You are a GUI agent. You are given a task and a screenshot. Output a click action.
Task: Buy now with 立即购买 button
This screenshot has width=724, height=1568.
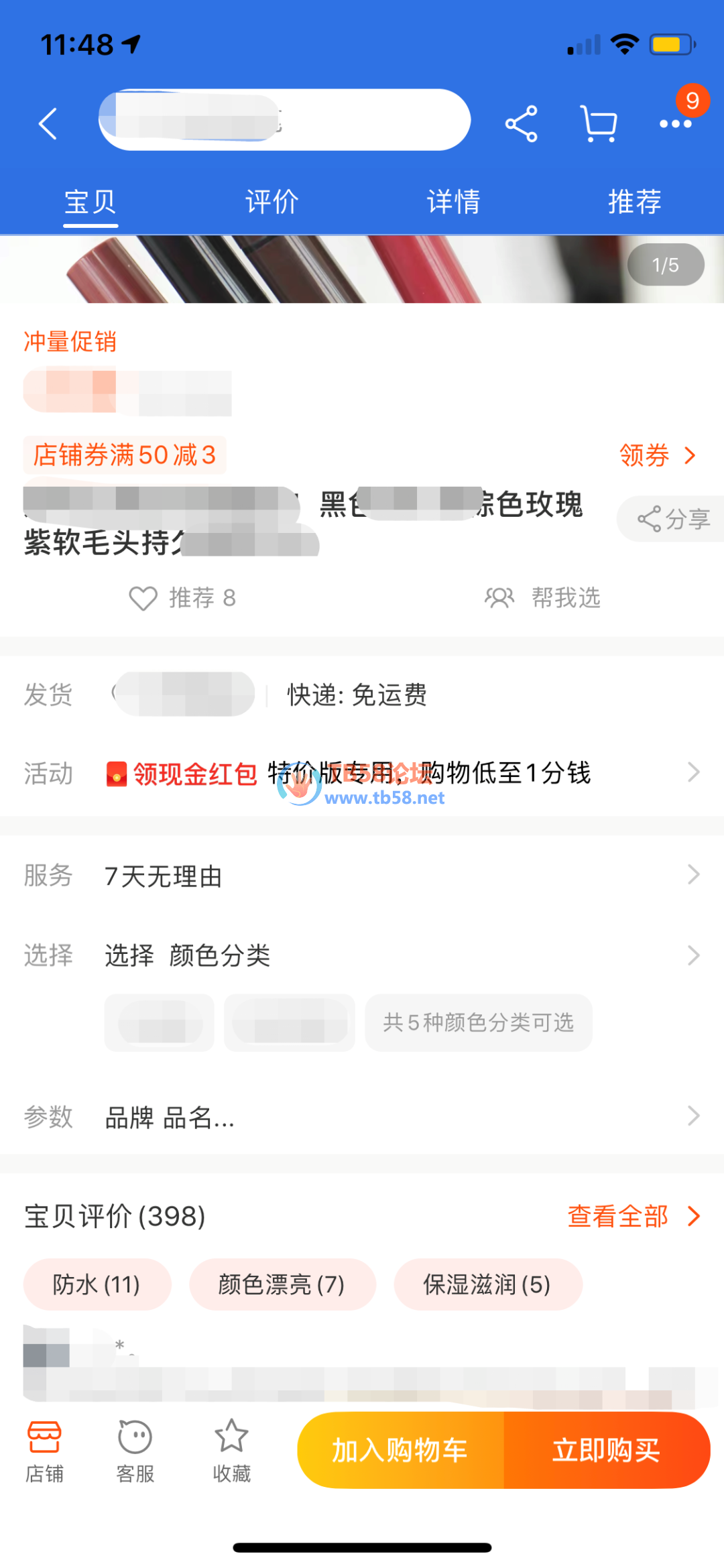[x=606, y=1450]
